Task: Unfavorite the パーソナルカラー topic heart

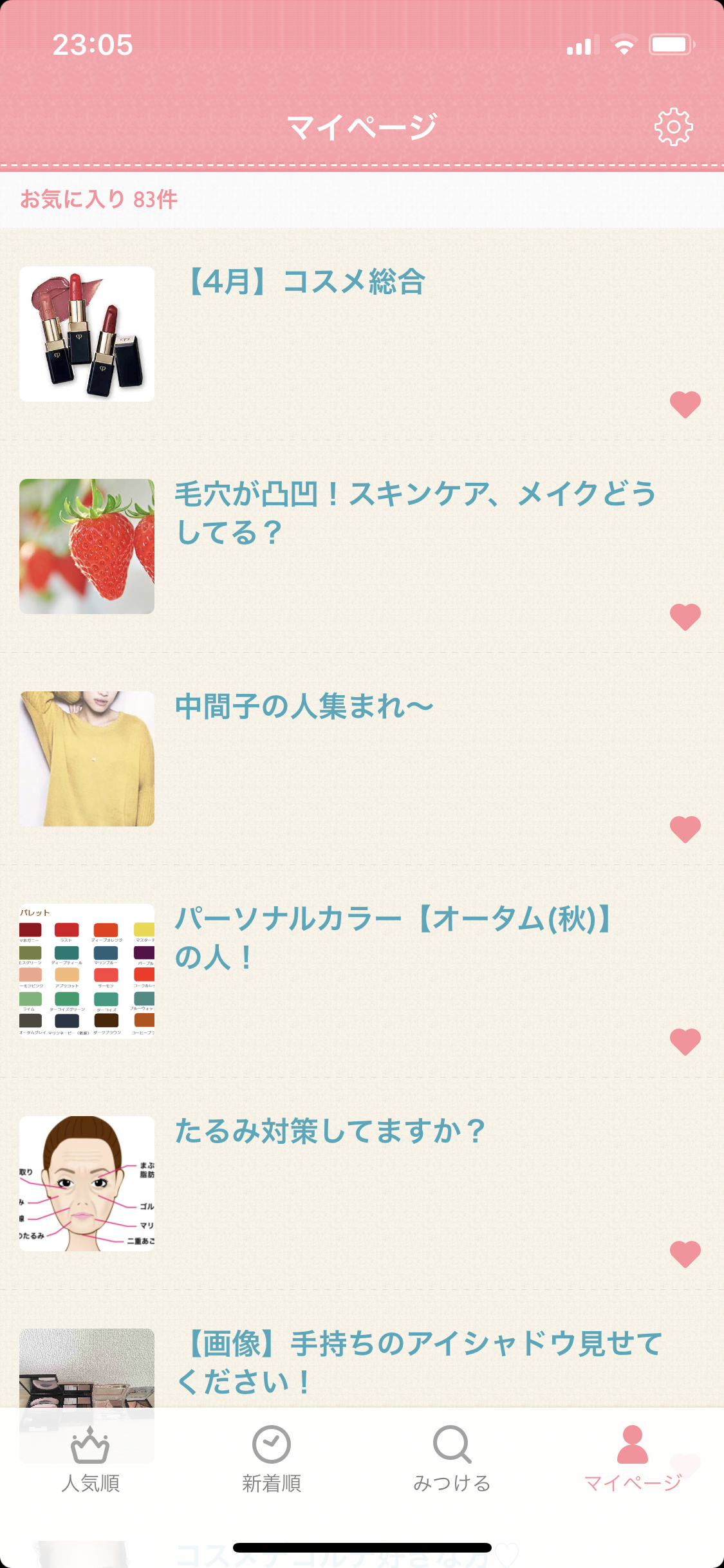Action: pos(685,1042)
